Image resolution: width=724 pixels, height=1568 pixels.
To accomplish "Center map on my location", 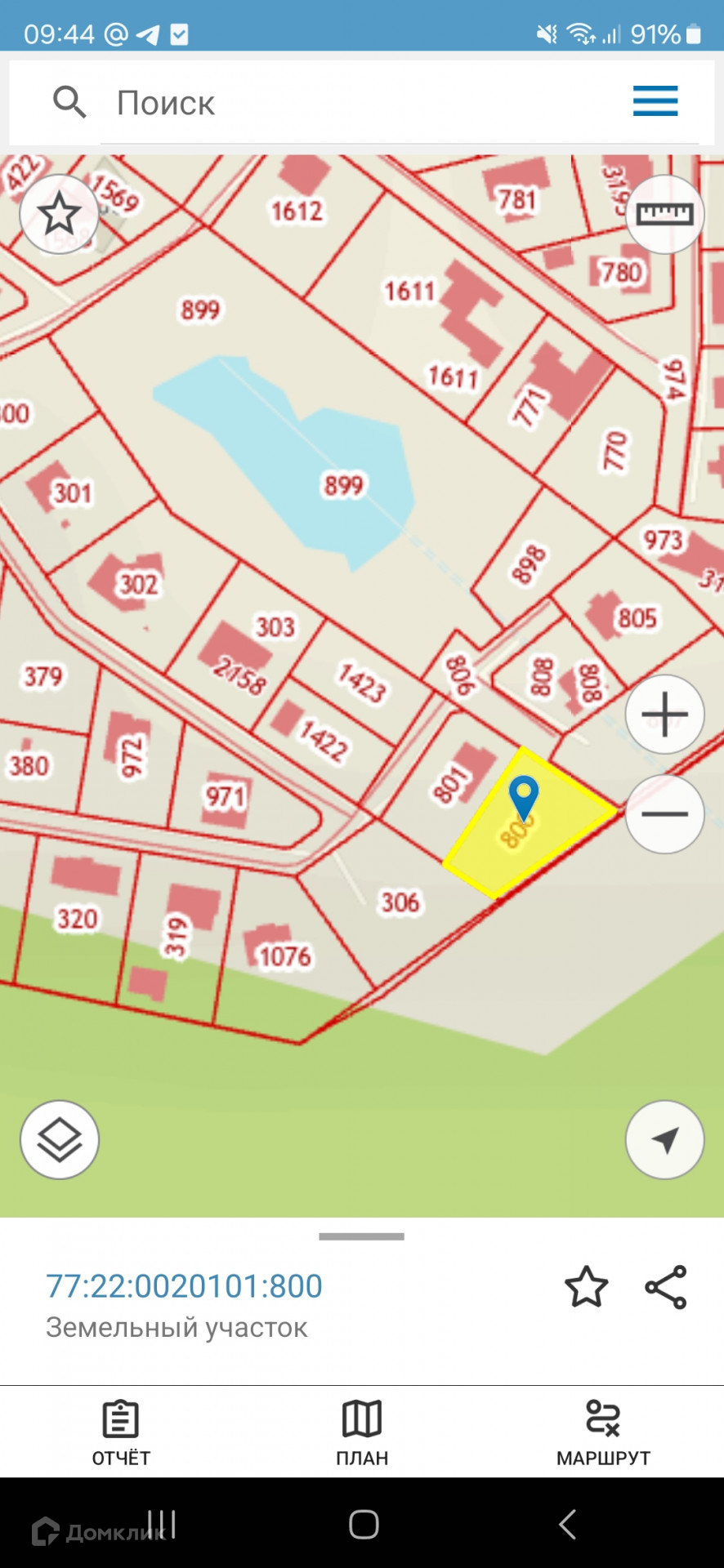I will coord(664,1139).
